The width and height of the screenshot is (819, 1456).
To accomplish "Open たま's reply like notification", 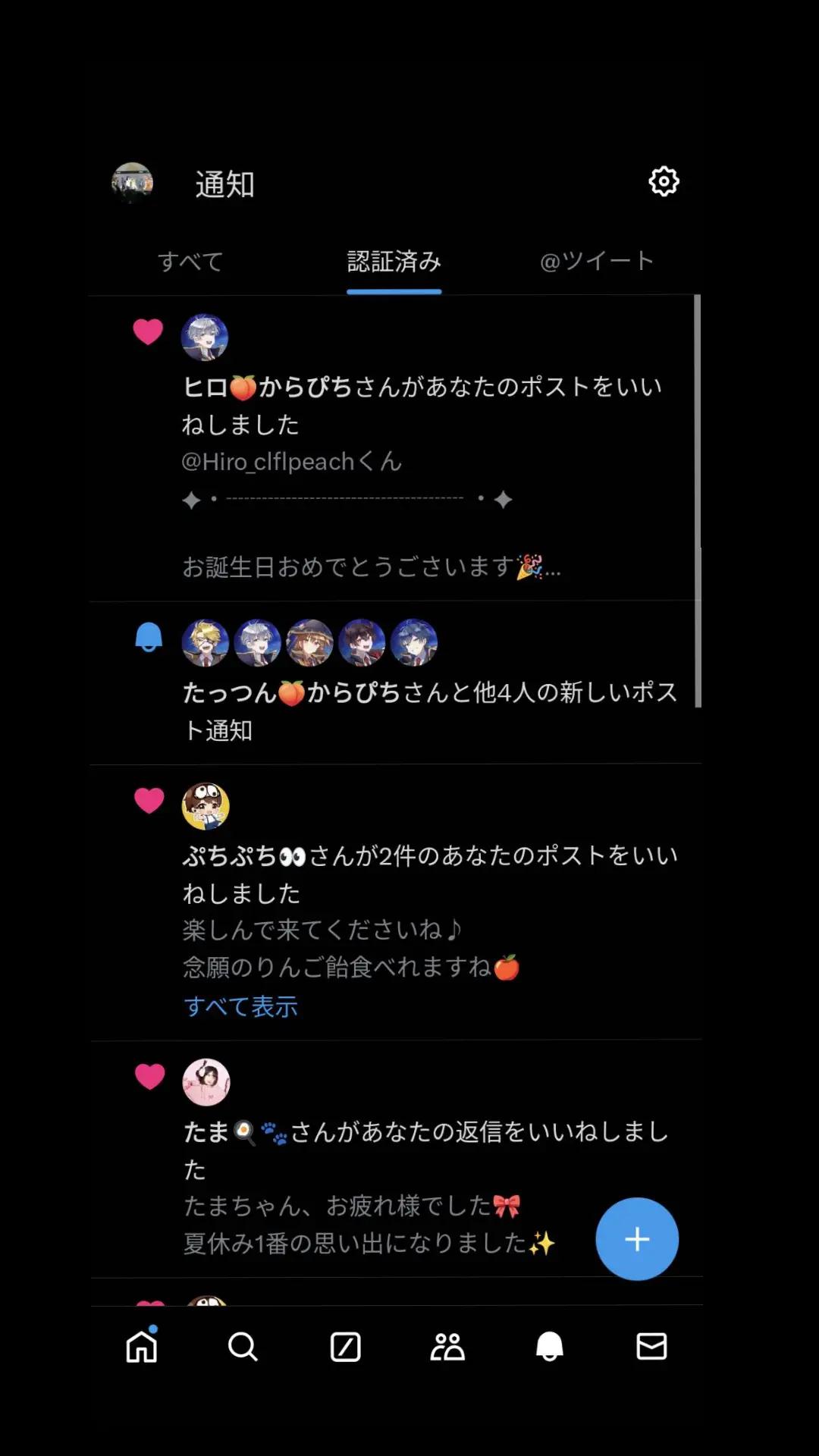I will point(425,1149).
